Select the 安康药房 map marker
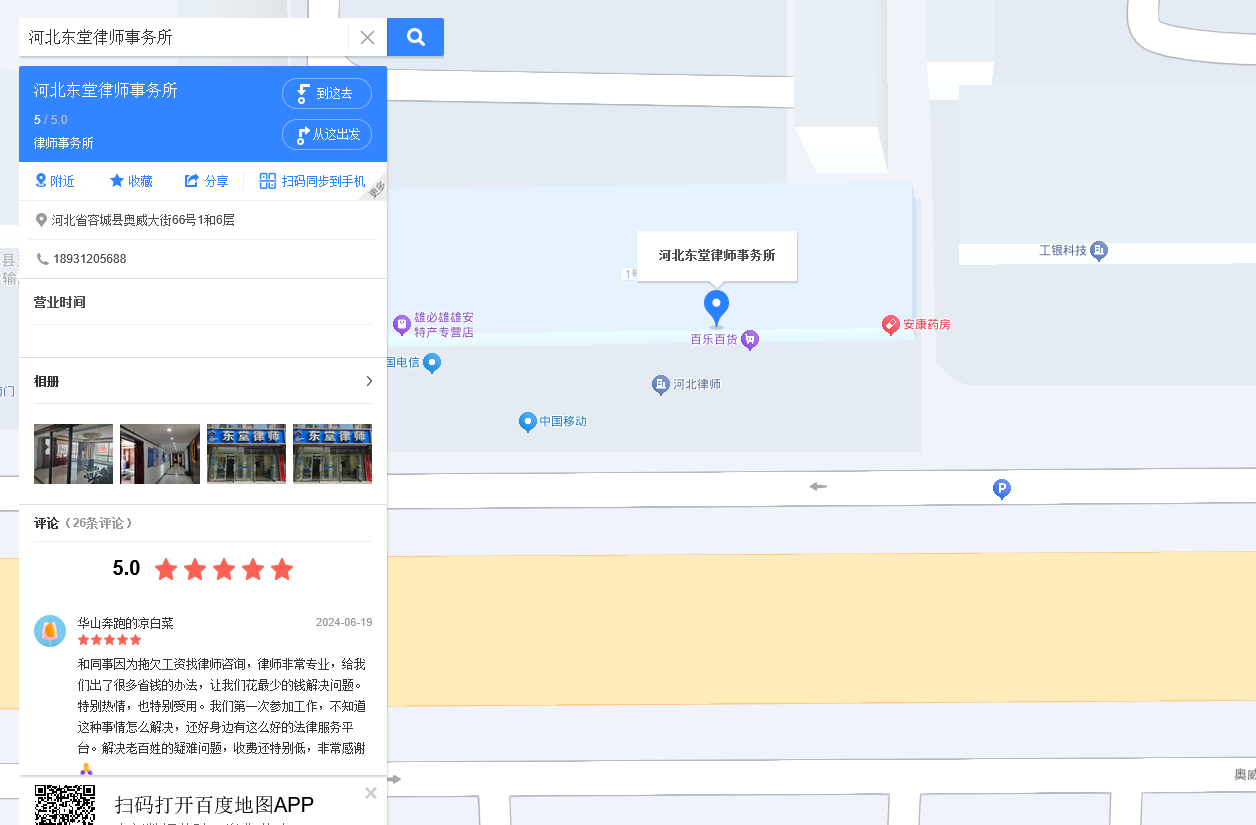 click(890, 325)
